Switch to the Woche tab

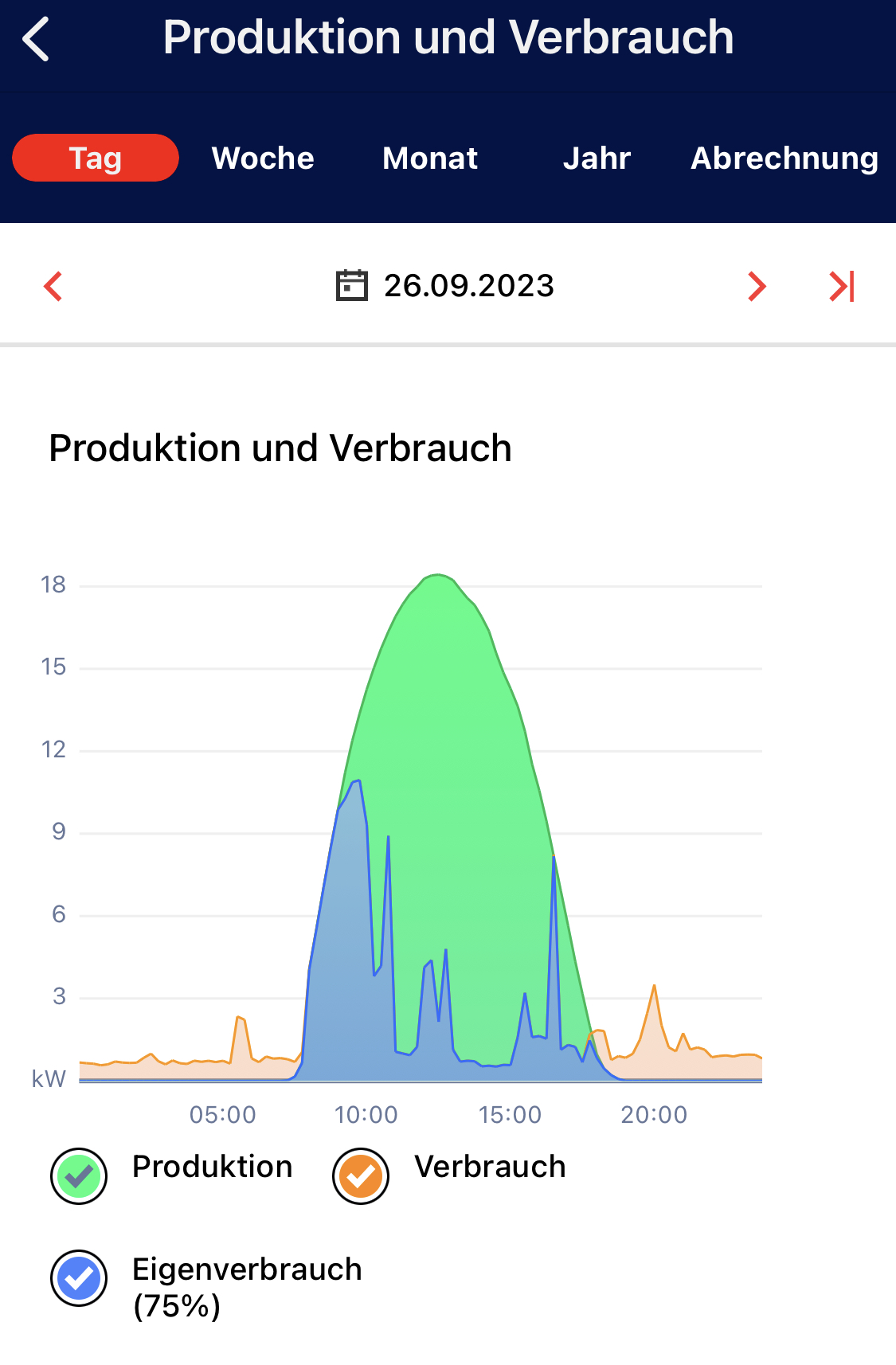click(x=263, y=158)
